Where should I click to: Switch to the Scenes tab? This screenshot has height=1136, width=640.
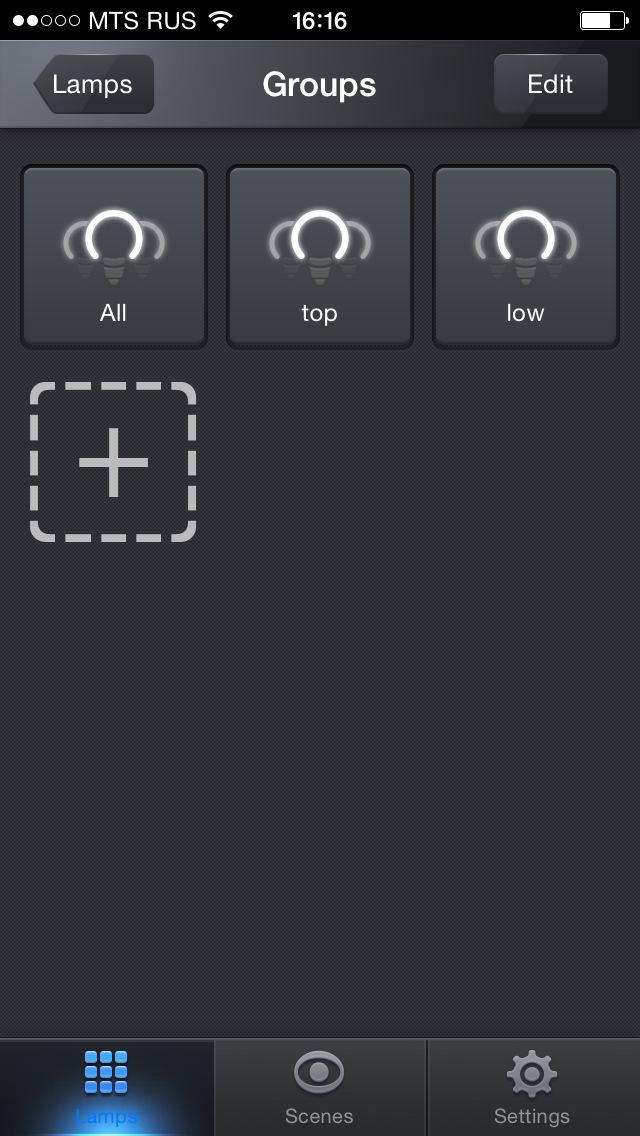click(319, 1088)
